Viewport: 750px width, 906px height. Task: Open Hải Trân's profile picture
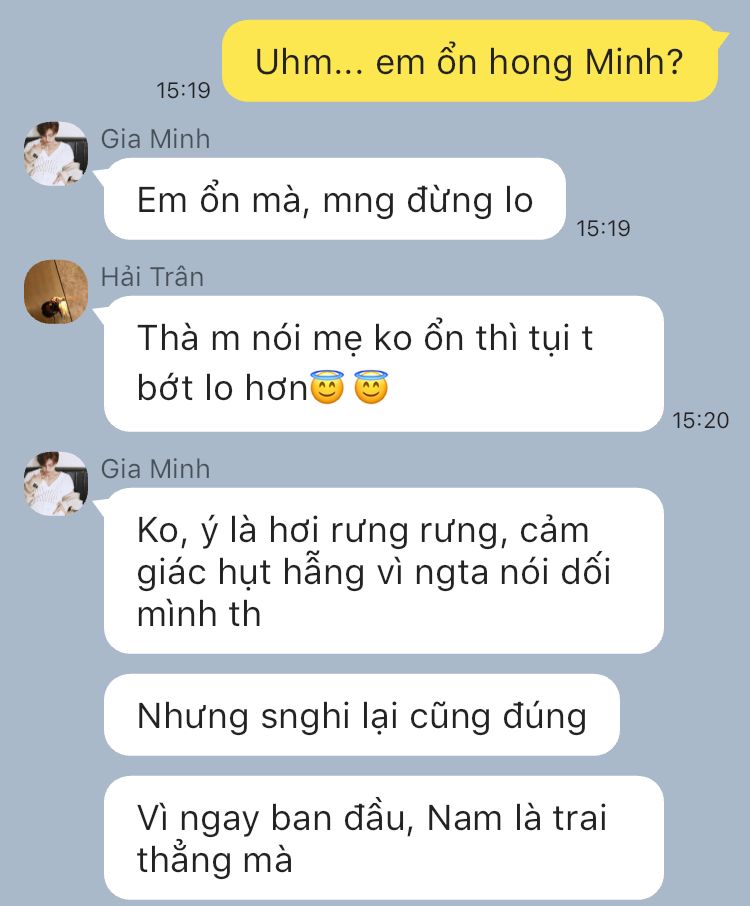click(x=56, y=291)
